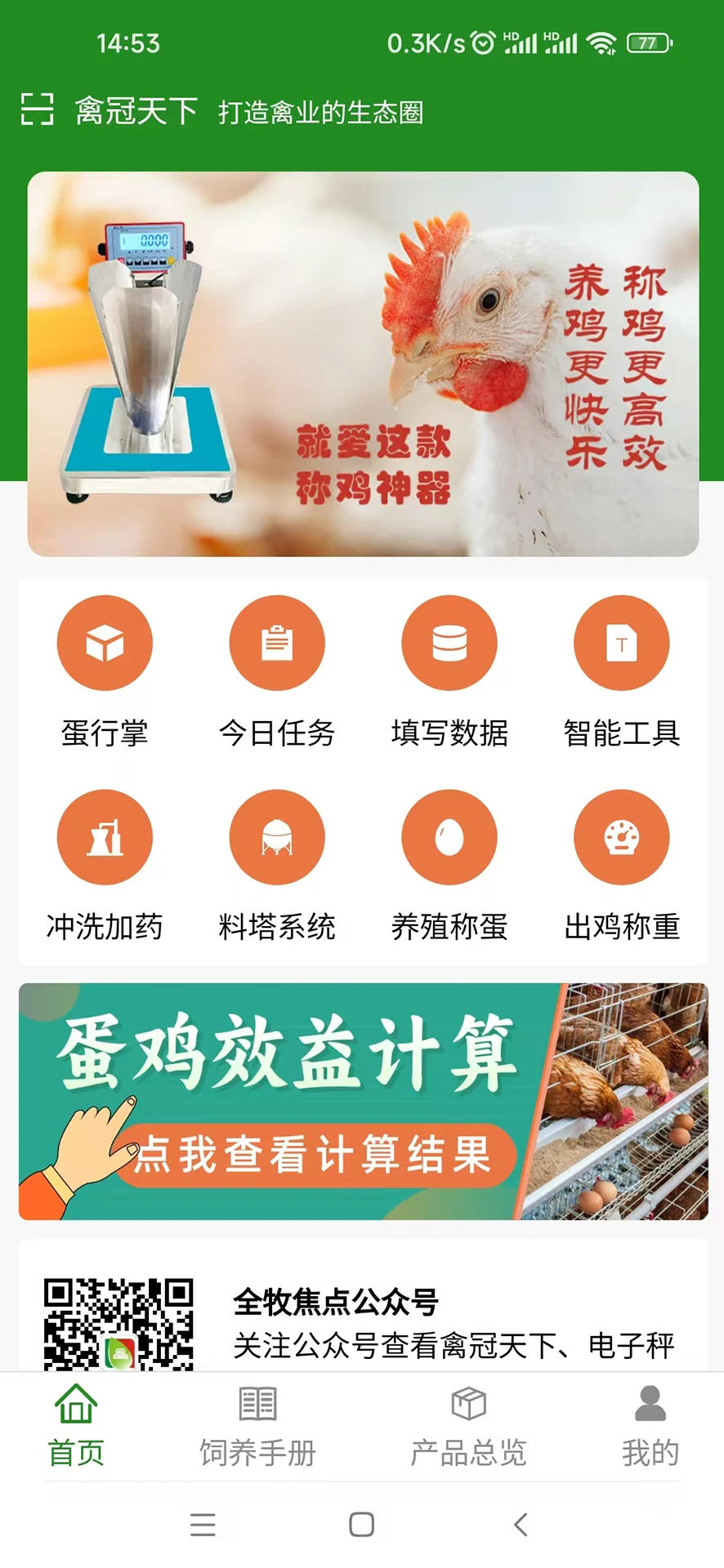Open 养殖称蛋 egg weighing icon
This screenshot has width=724, height=1568.
click(x=449, y=837)
